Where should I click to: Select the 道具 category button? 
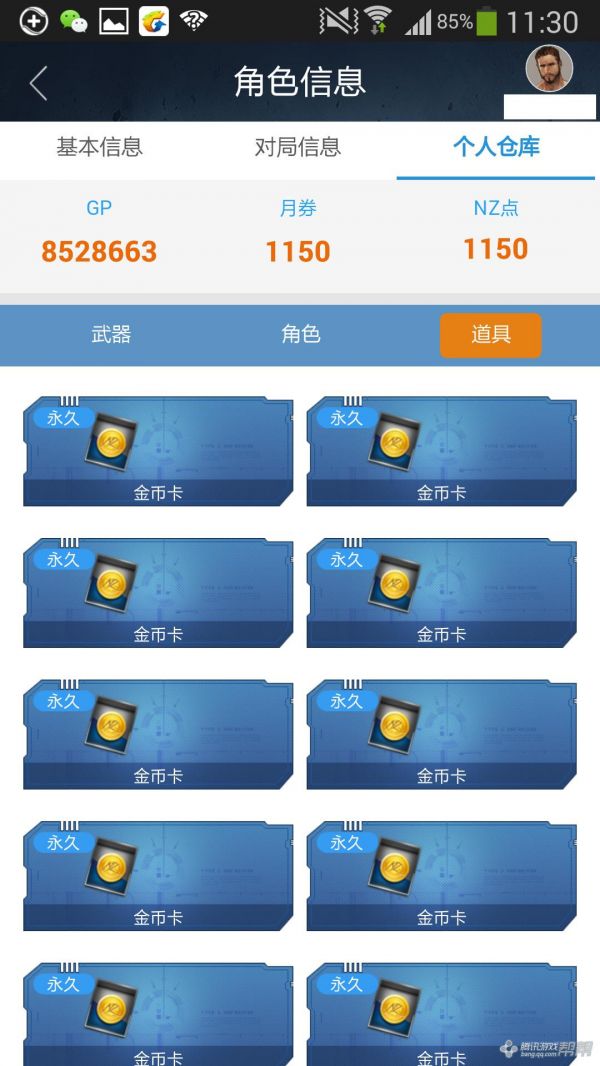490,335
